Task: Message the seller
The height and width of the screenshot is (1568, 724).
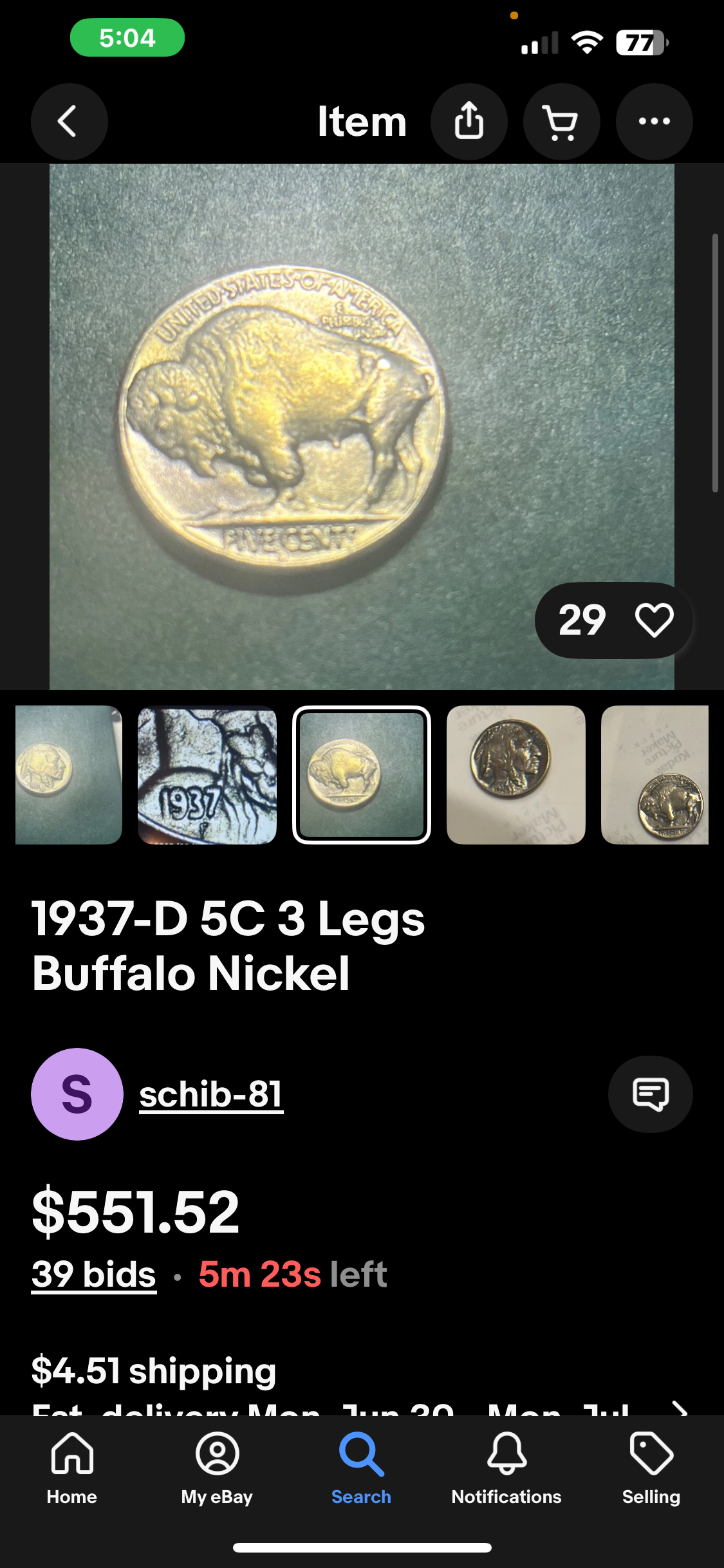Action: 650,1094
